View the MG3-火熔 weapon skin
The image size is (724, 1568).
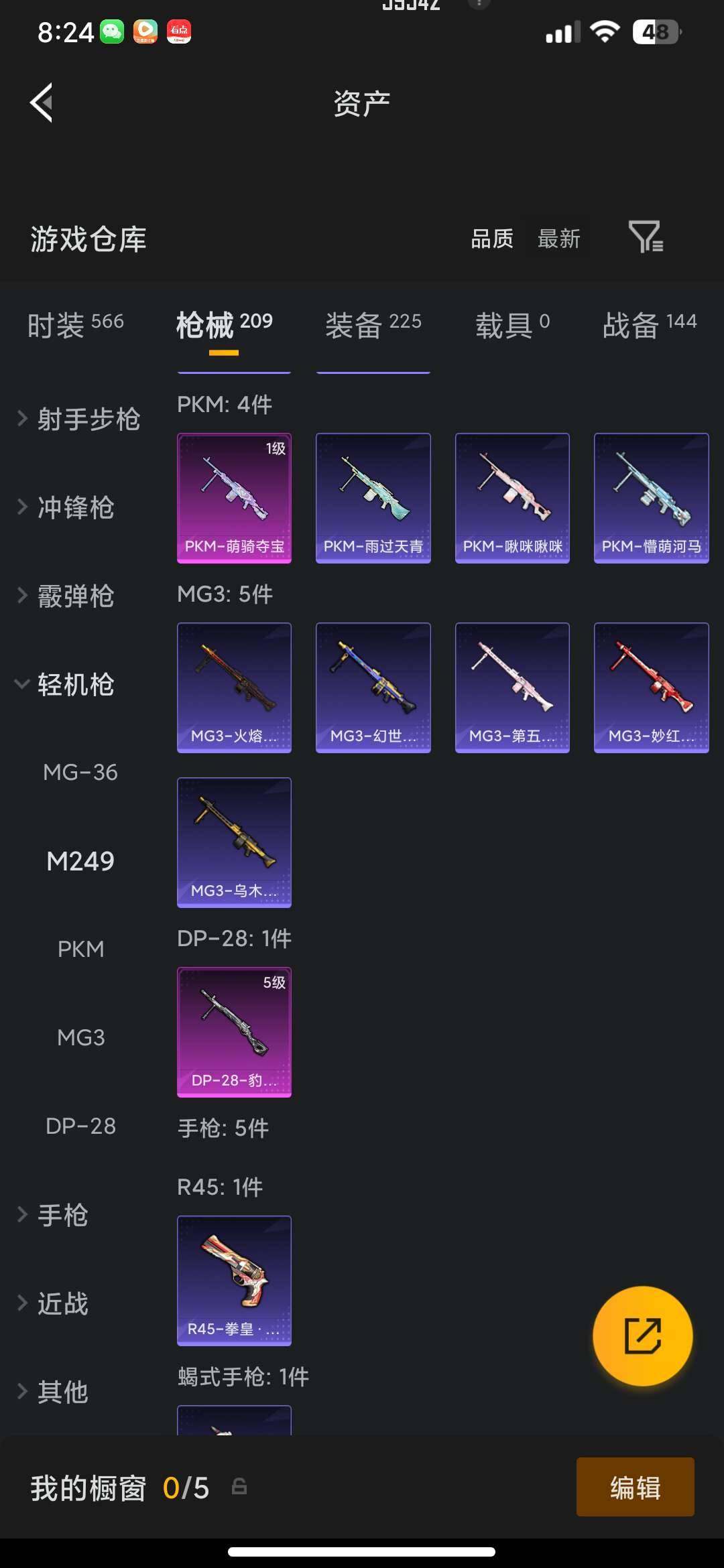click(234, 688)
